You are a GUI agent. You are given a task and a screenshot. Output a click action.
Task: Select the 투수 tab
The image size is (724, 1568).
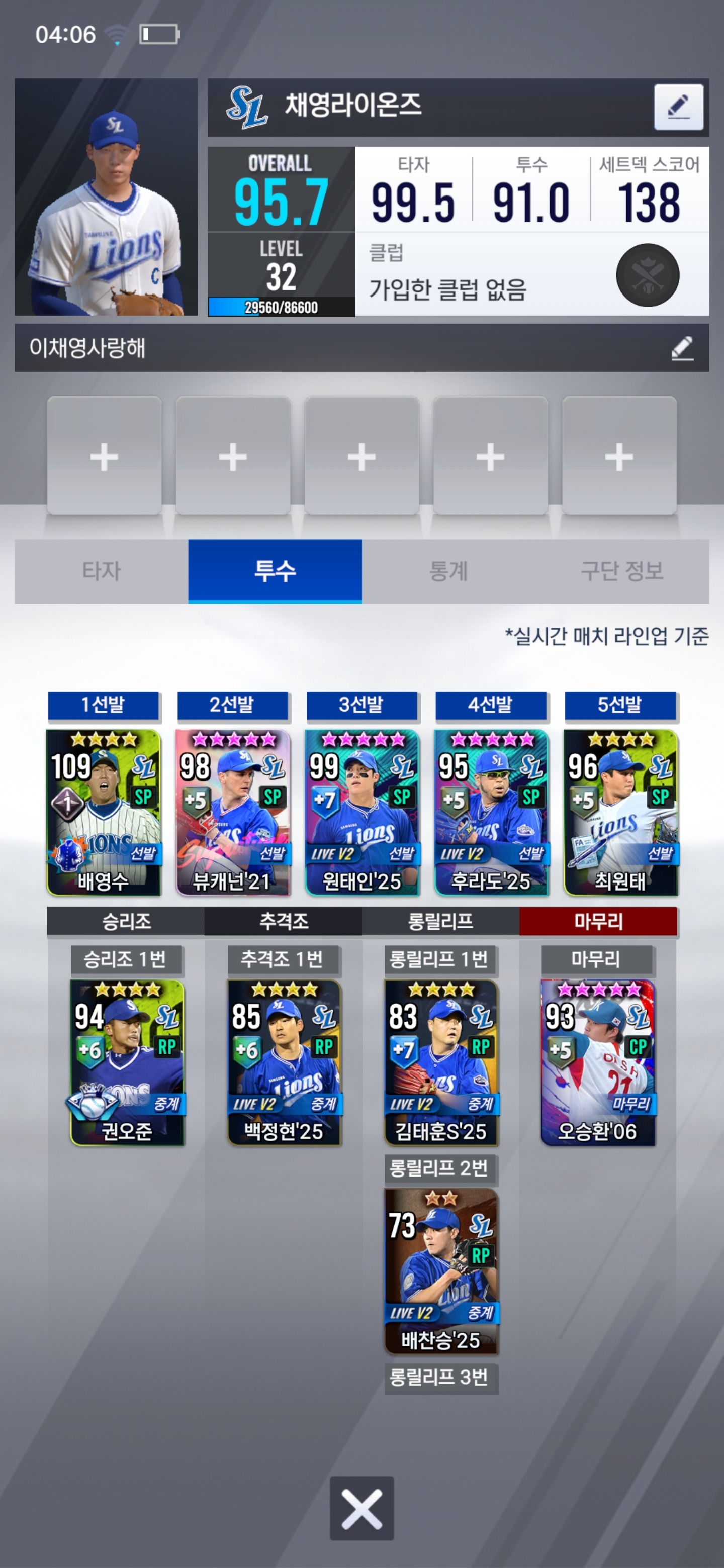[275, 571]
